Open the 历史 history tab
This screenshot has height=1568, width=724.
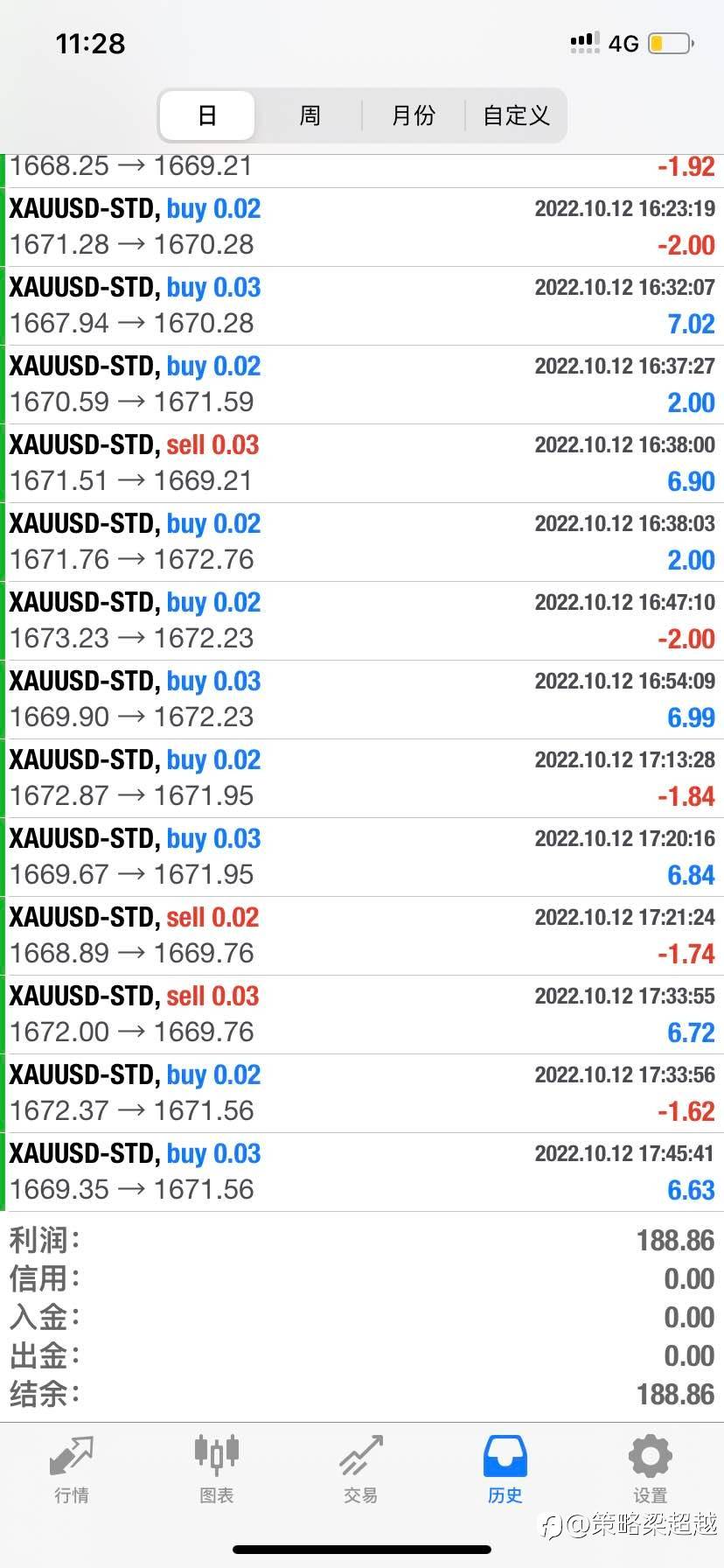click(x=505, y=1470)
